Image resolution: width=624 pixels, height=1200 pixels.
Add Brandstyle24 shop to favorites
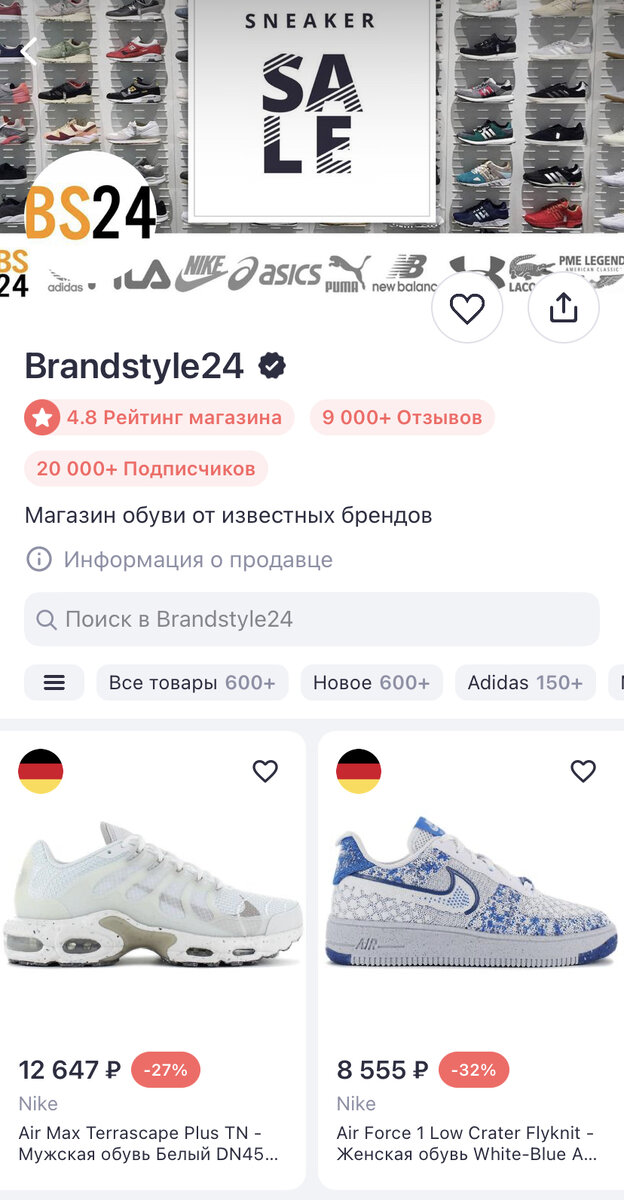click(467, 308)
